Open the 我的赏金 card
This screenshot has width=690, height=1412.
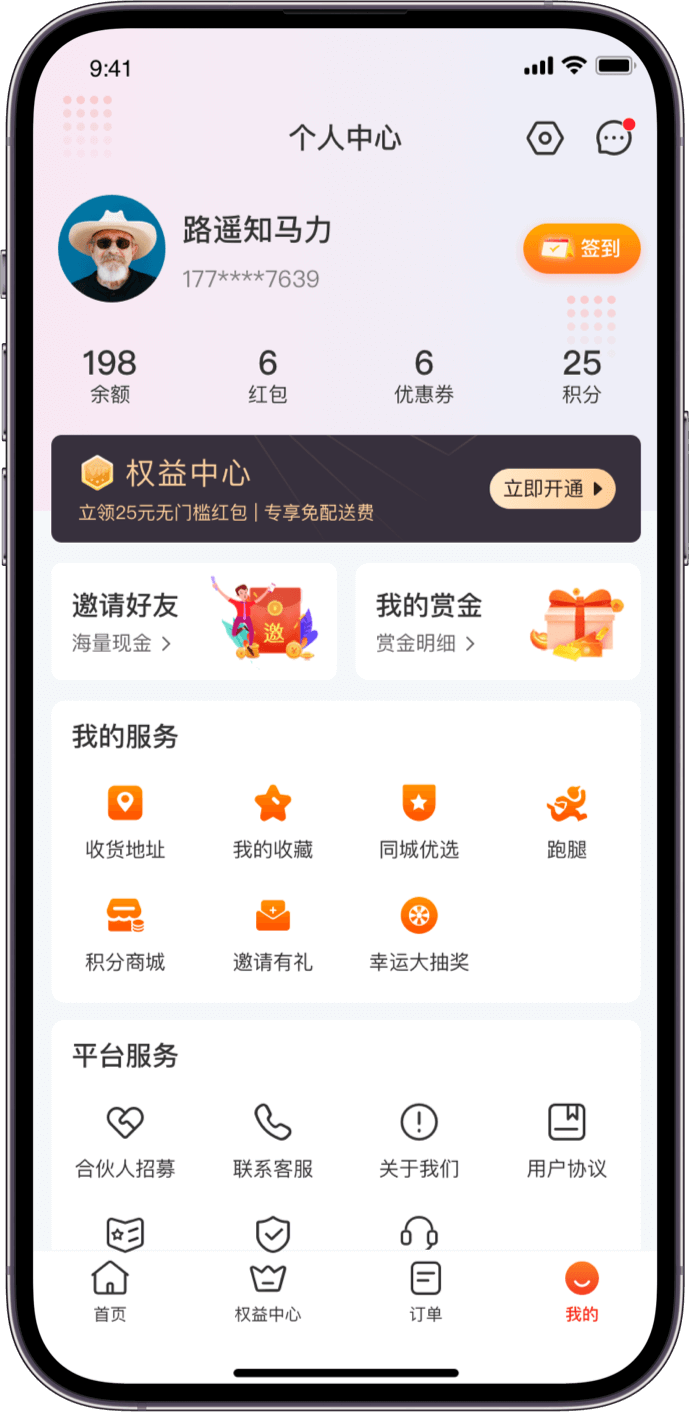click(497, 621)
